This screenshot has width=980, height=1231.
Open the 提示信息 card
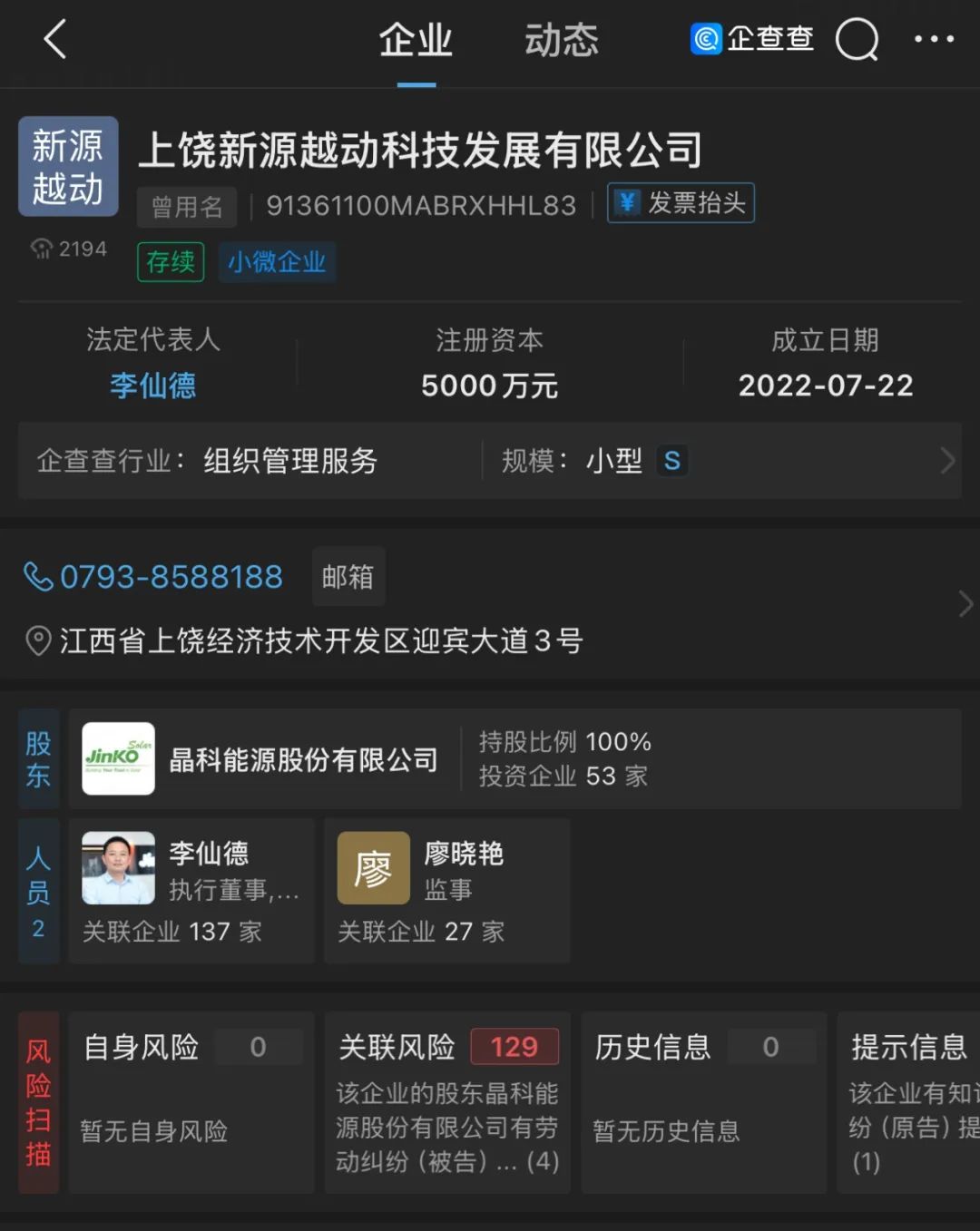coord(909,1101)
